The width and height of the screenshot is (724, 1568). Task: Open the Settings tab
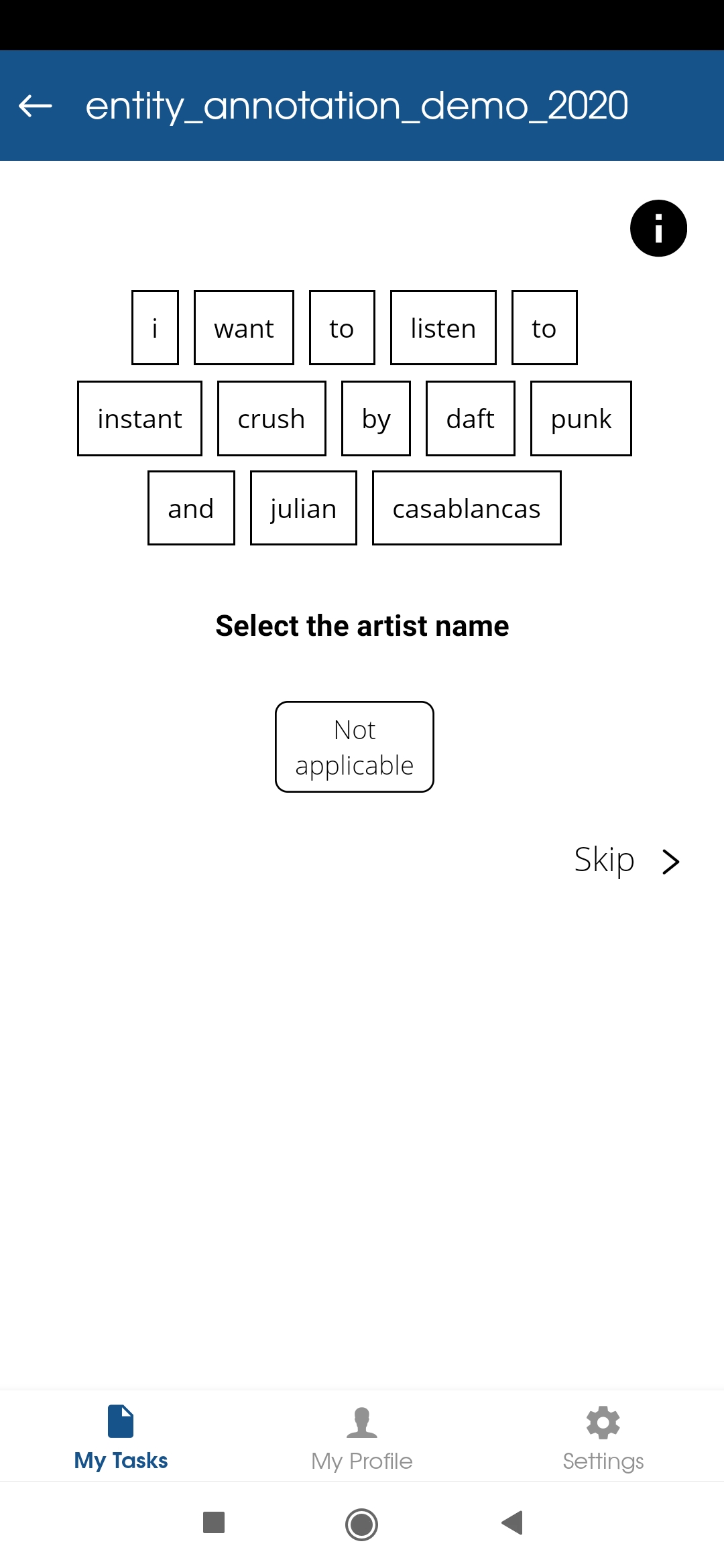pos(603,1439)
